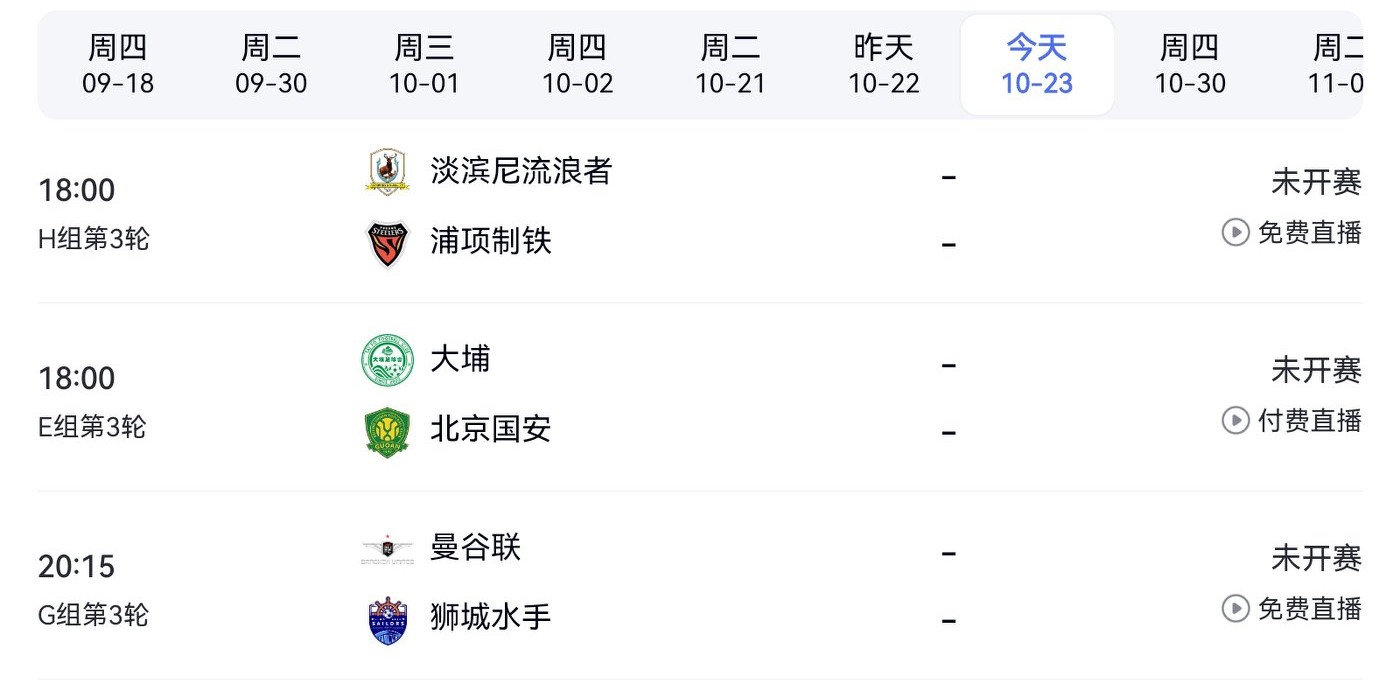Tap the 今天 10-23 date tab
1400x680 pixels.
click(1037, 65)
